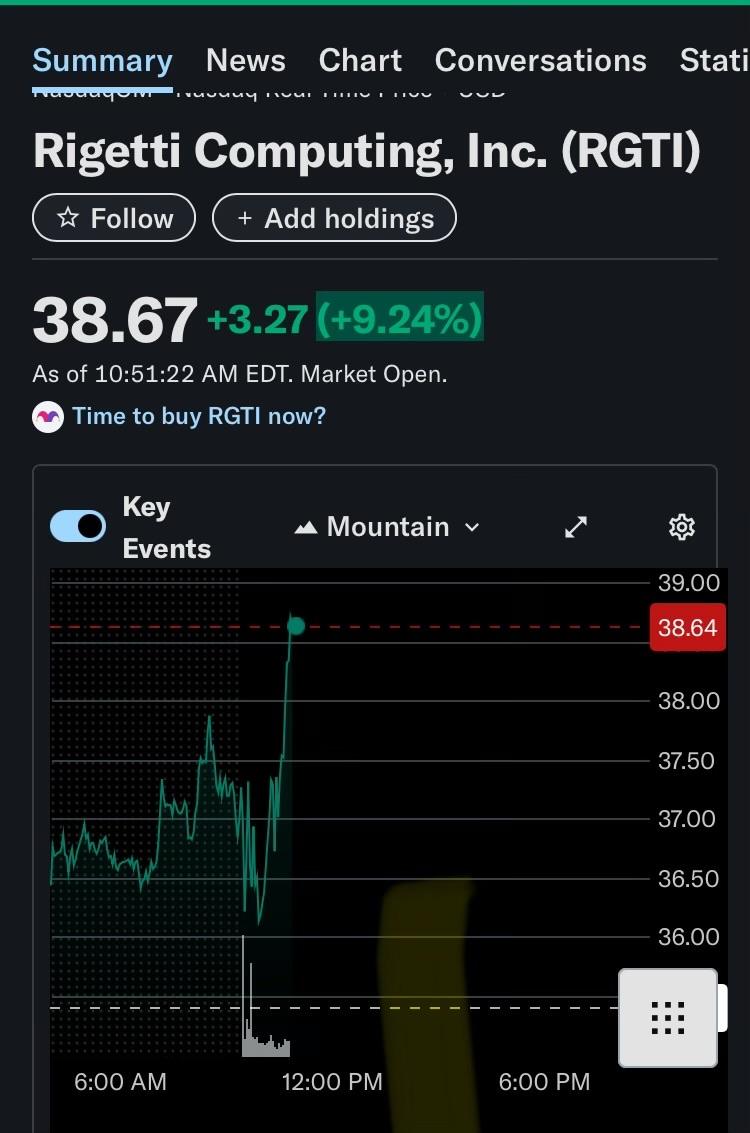
Task: Expand the chart to full screen
Action: click(x=576, y=527)
